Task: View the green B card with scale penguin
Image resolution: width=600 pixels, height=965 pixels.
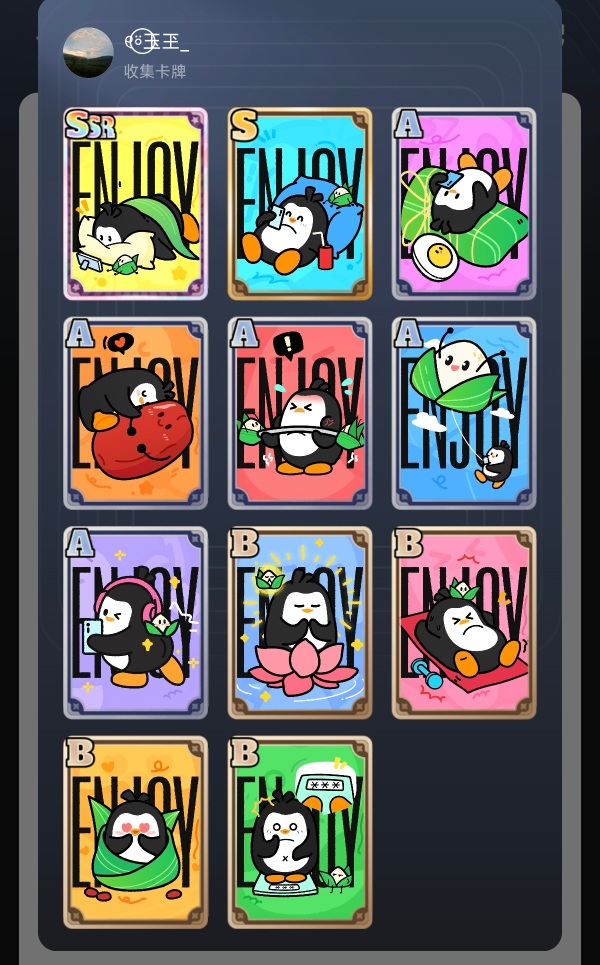Action: click(300, 832)
